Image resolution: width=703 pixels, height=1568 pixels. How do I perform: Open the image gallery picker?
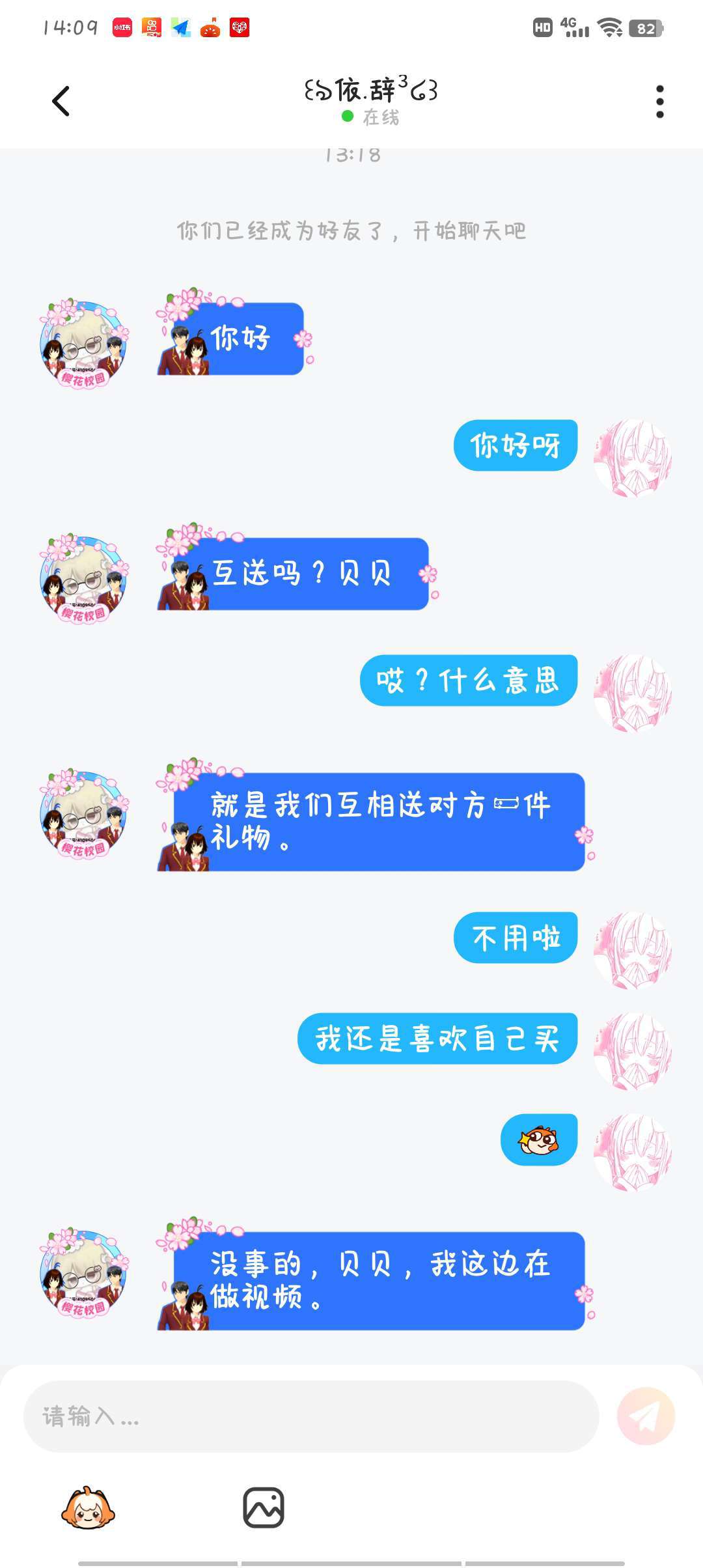[264, 1508]
